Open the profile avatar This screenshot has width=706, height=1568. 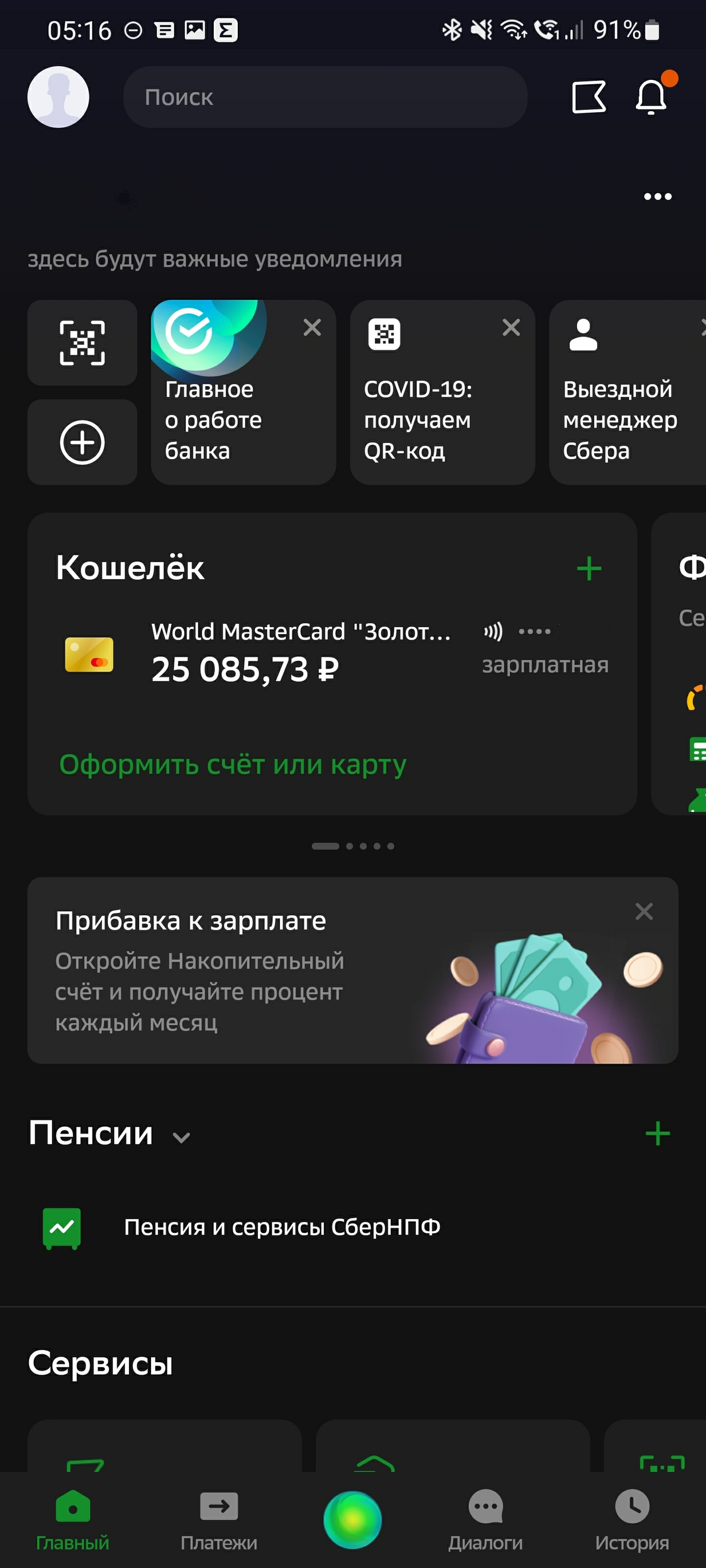coord(58,98)
